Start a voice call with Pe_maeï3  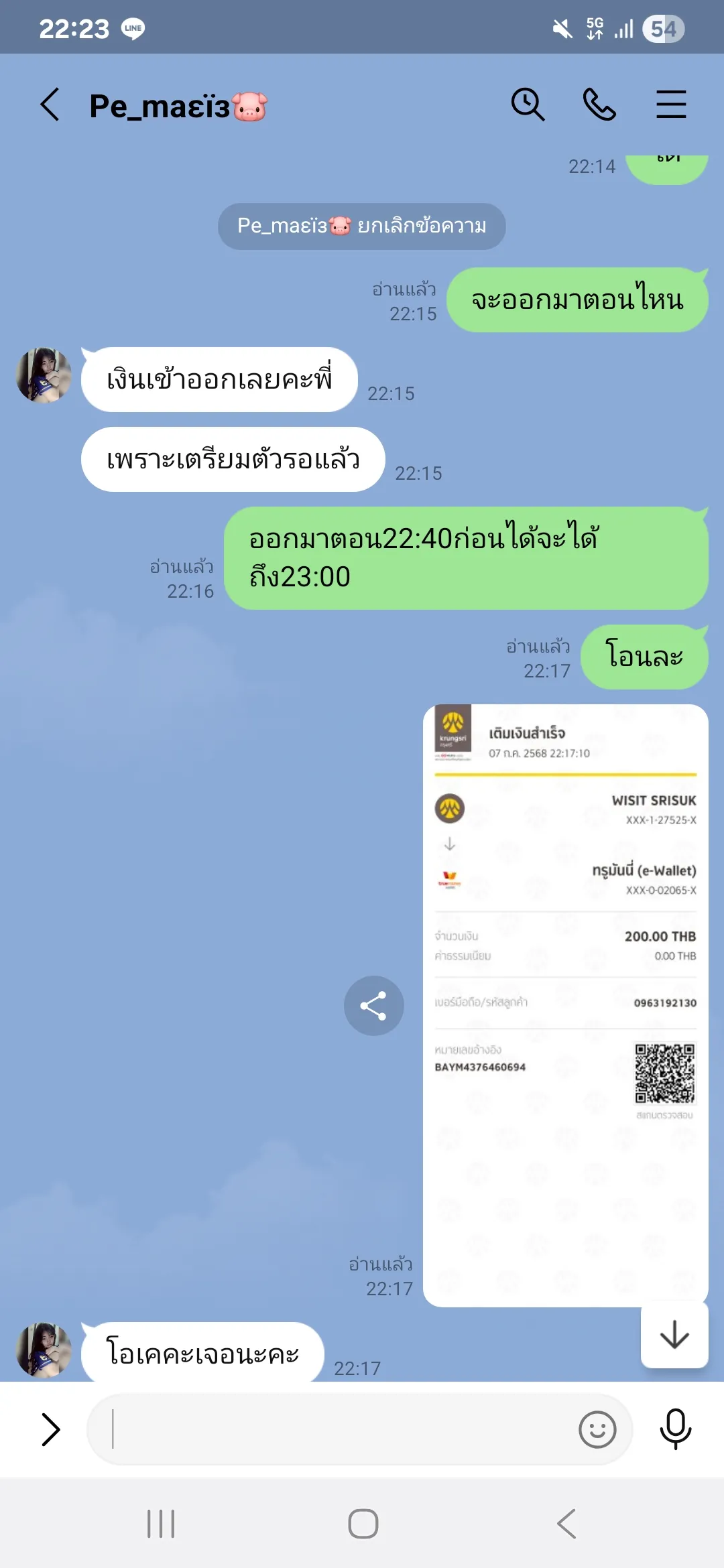[x=599, y=105]
